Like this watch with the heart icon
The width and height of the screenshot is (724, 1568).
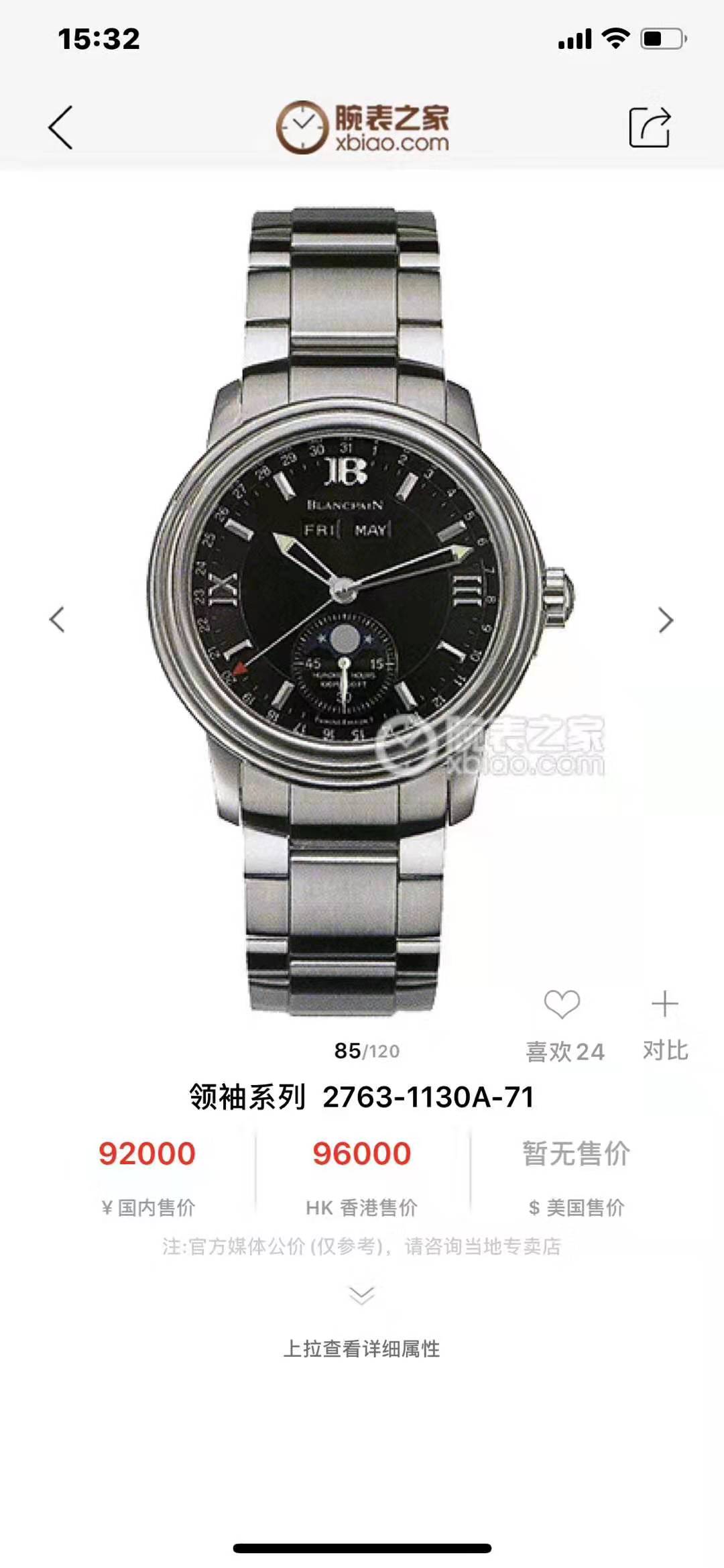point(562,1005)
